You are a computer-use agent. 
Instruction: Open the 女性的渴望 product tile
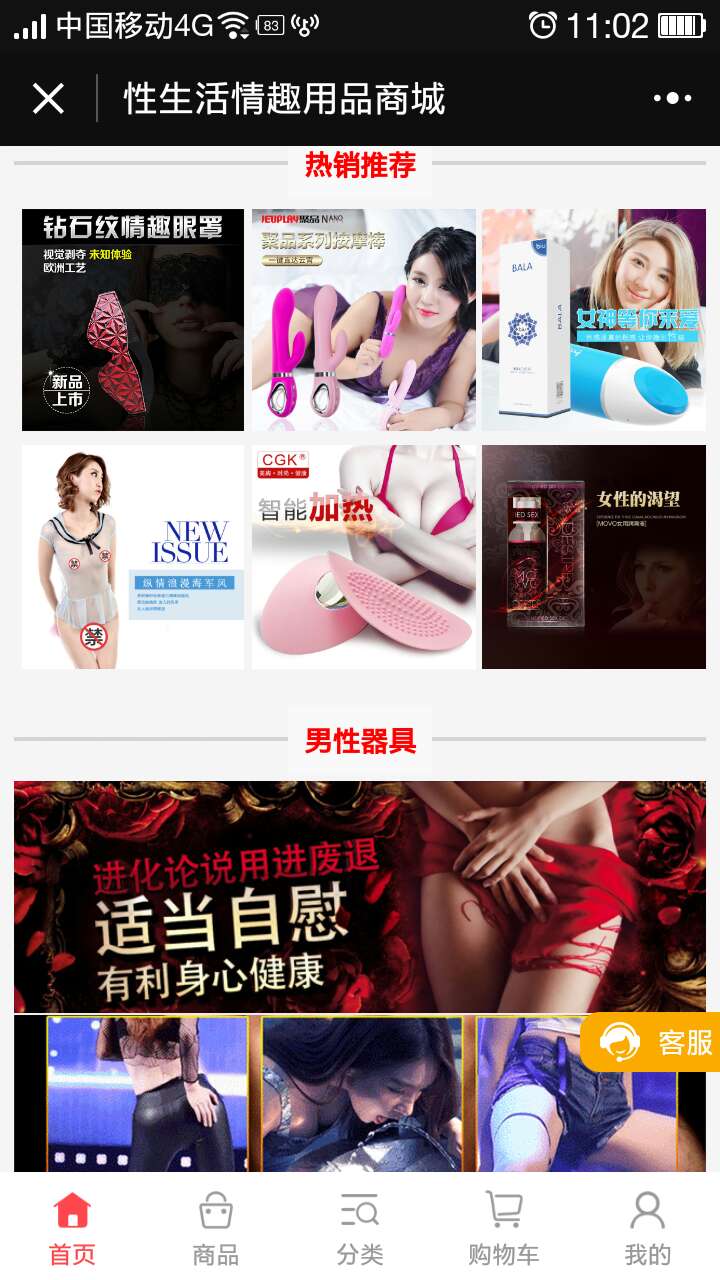[594, 557]
